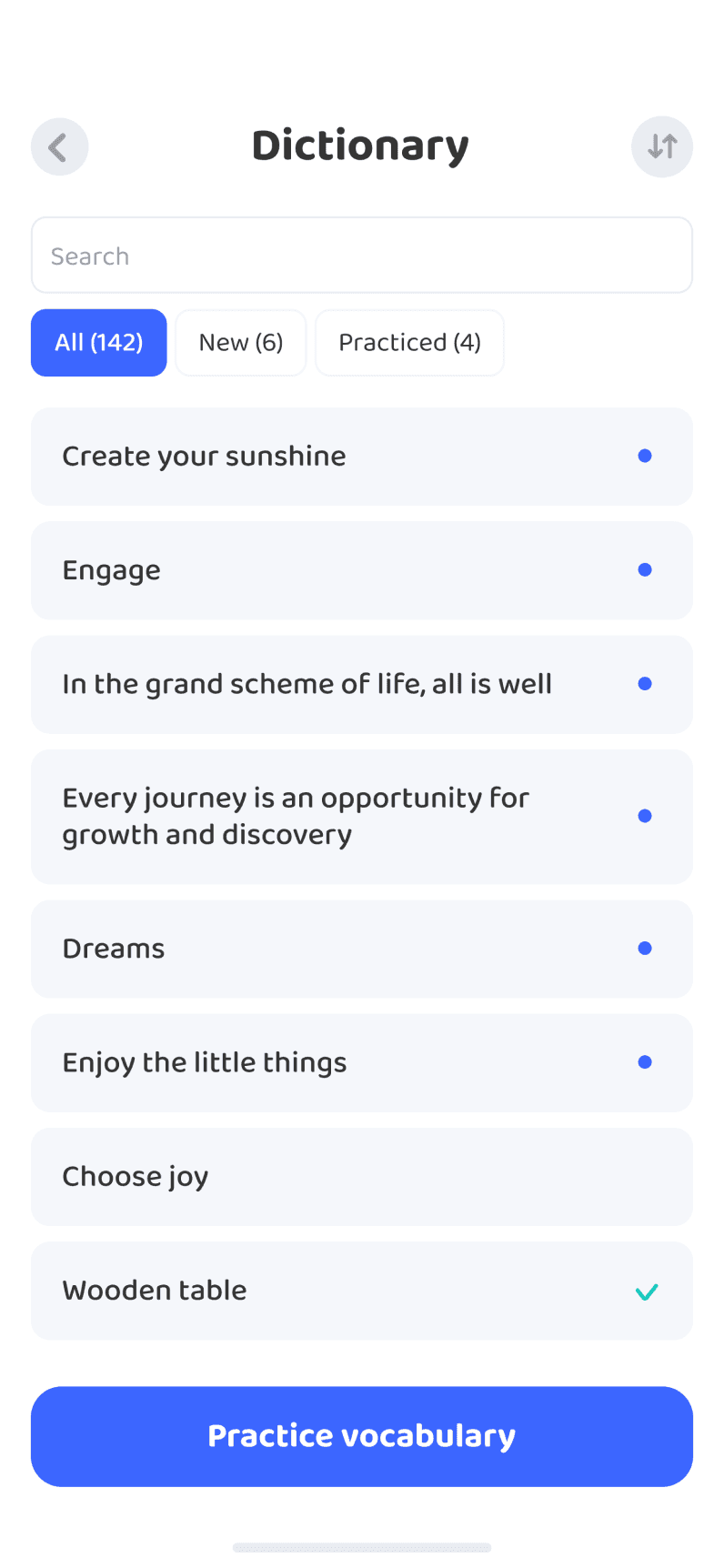724x1568 pixels.
Task: Open the Wooden table entry
Action: 361,1291
